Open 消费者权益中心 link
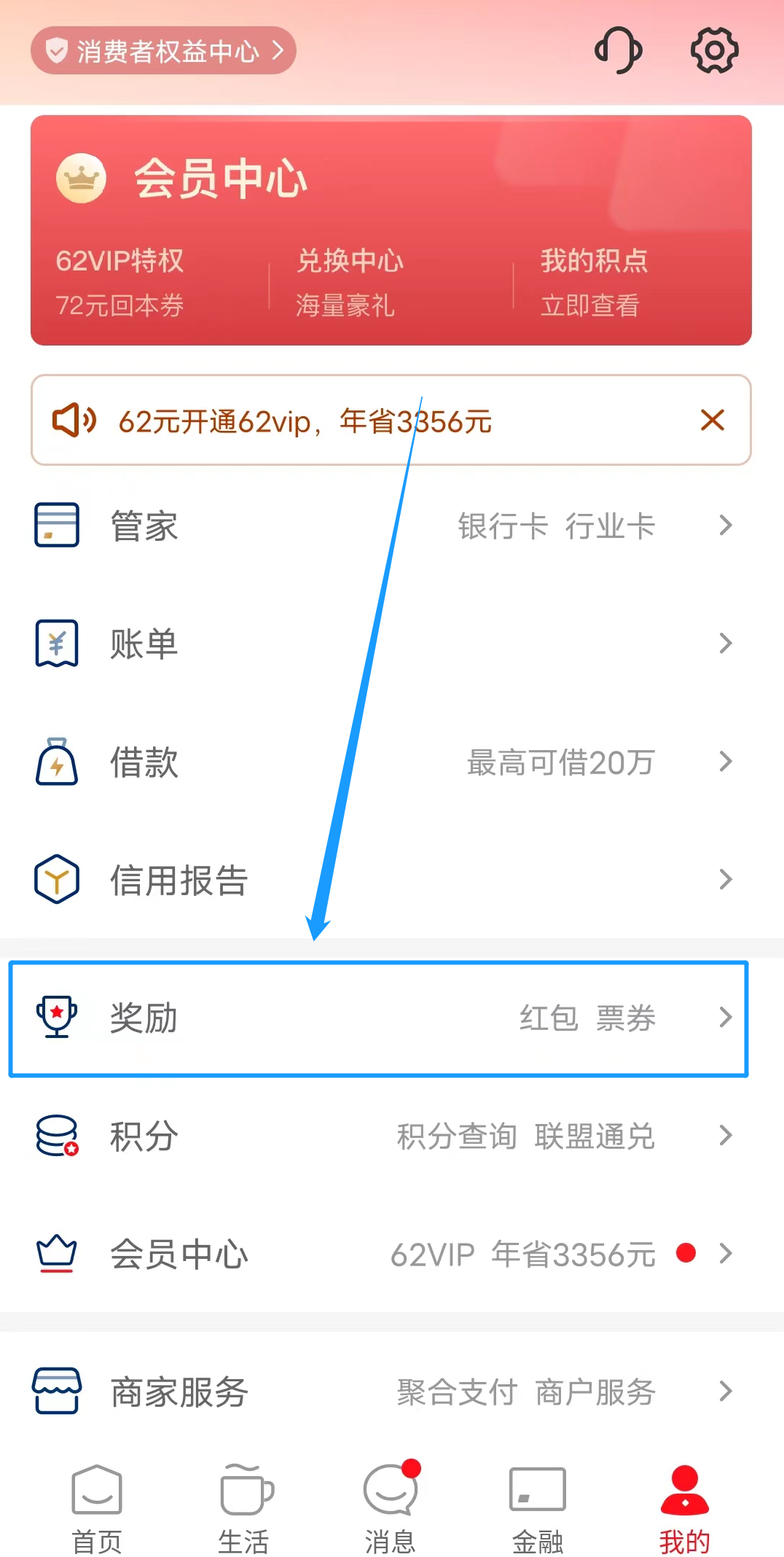 pyautogui.click(x=163, y=51)
